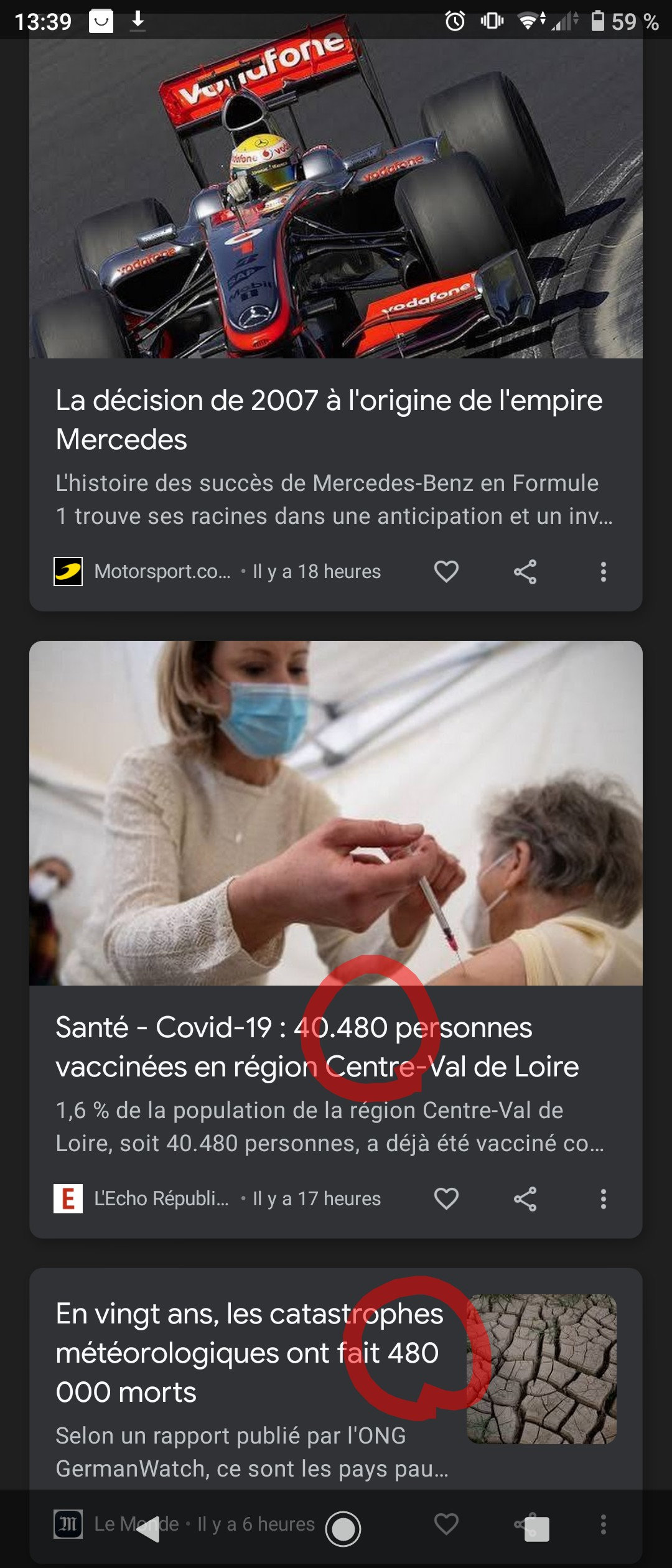The image size is (672, 1568).
Task: Share the L'Echo Républicain vaccination article
Action: pos(525,1199)
